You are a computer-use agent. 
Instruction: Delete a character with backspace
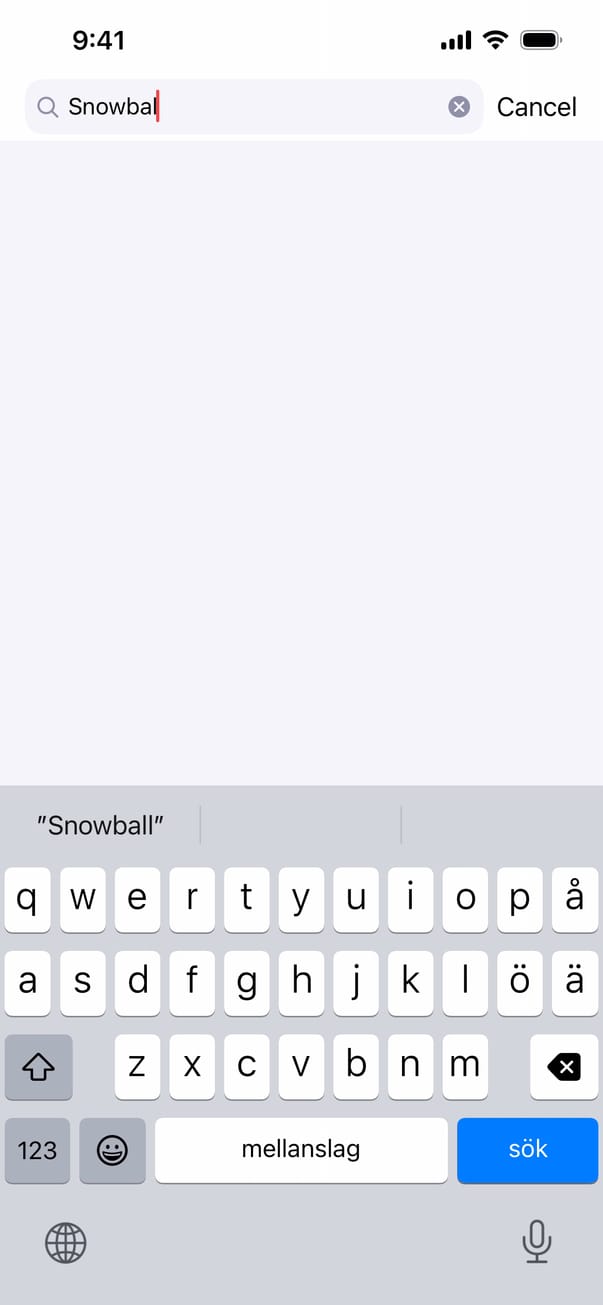click(564, 1067)
